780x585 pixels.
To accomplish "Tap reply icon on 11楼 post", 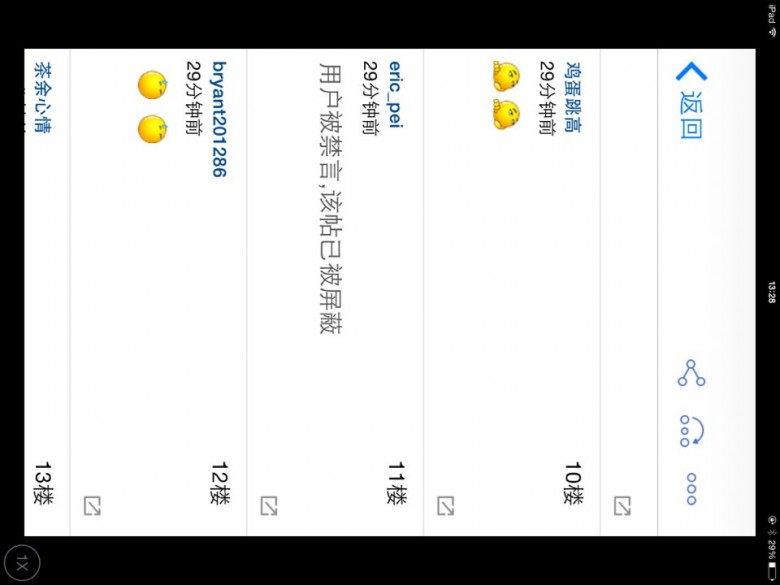I will pos(446,506).
